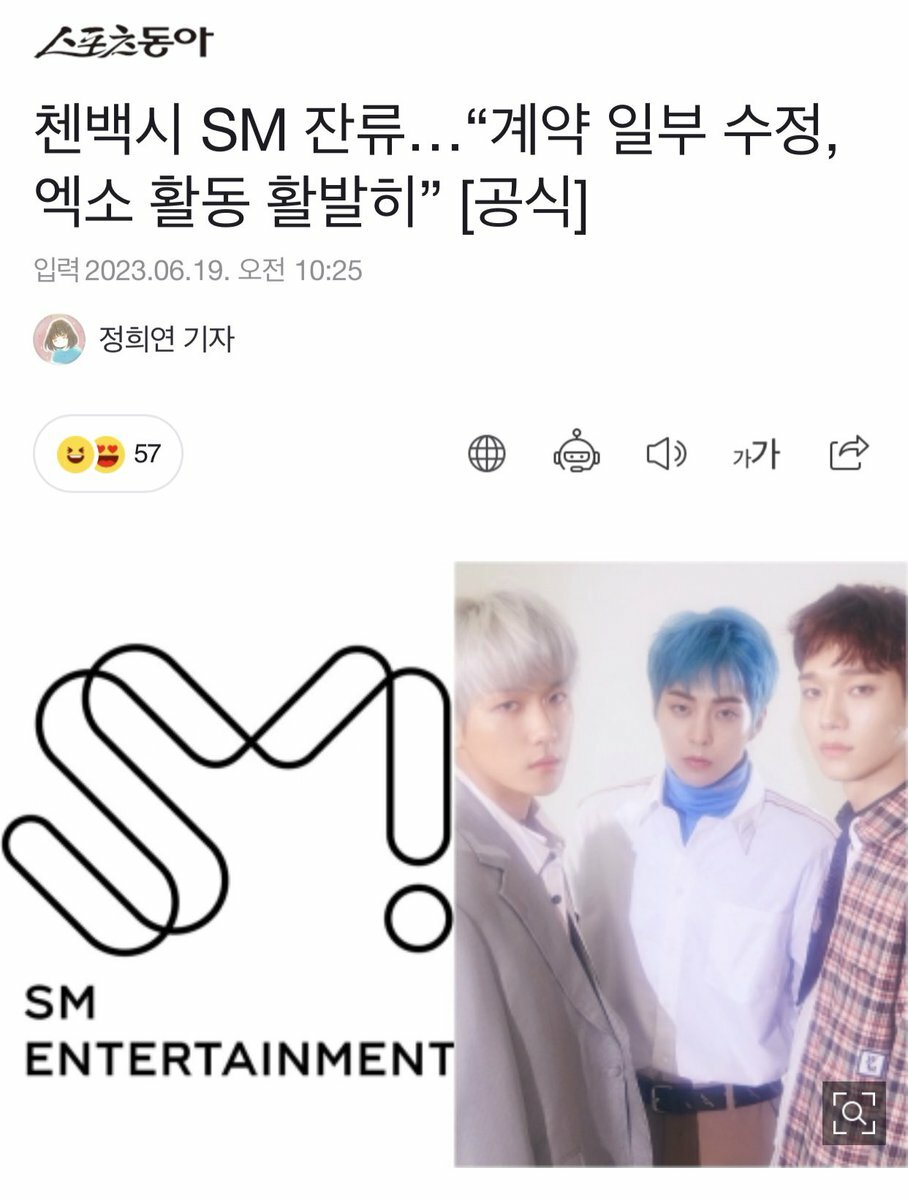Enlarge the article image with the magnifier icon

tap(854, 1112)
